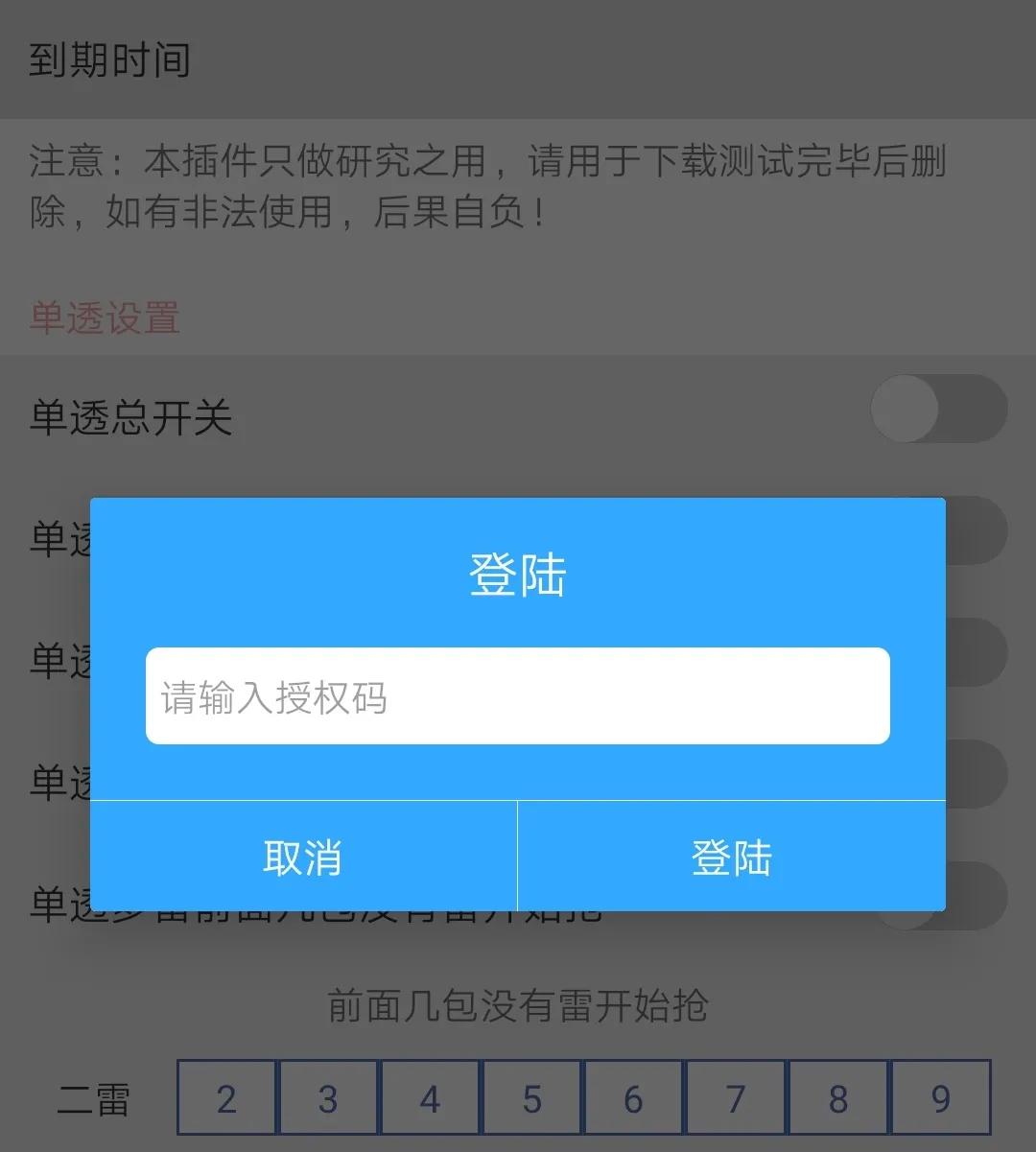Select number 2 in the 二雷 row

coord(226,1098)
